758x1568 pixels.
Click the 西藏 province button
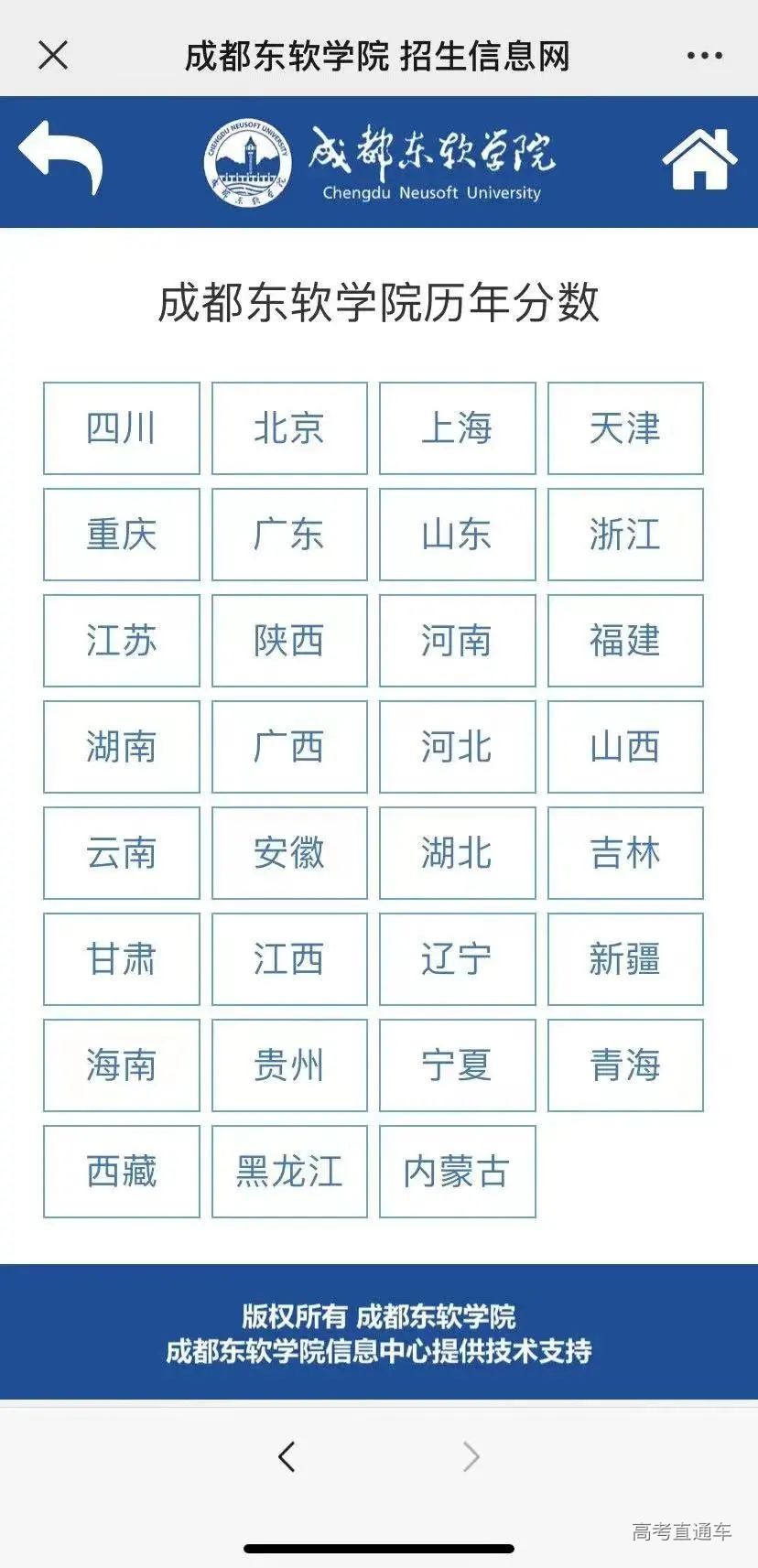(x=121, y=1172)
